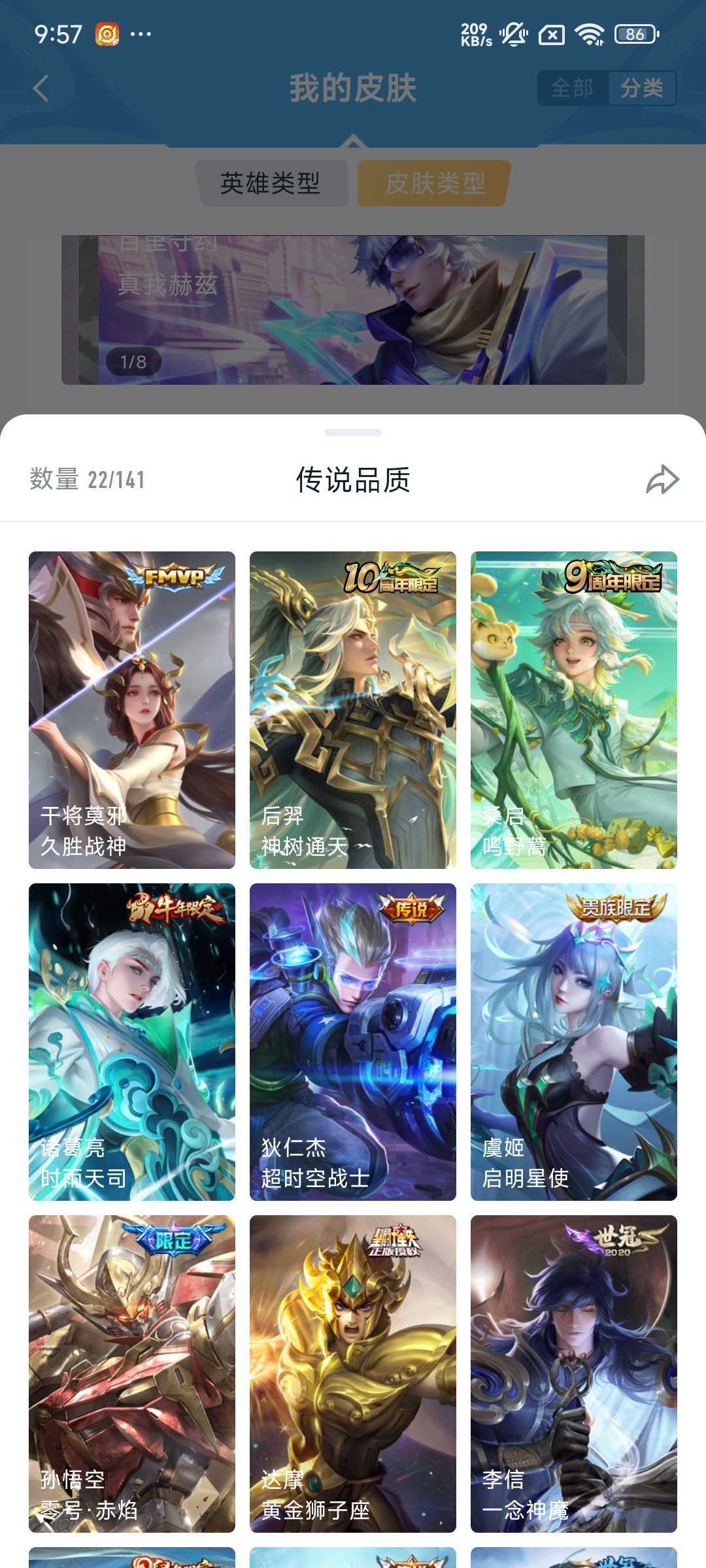Tap 虞姬 启明星使 skin card

tap(574, 1041)
